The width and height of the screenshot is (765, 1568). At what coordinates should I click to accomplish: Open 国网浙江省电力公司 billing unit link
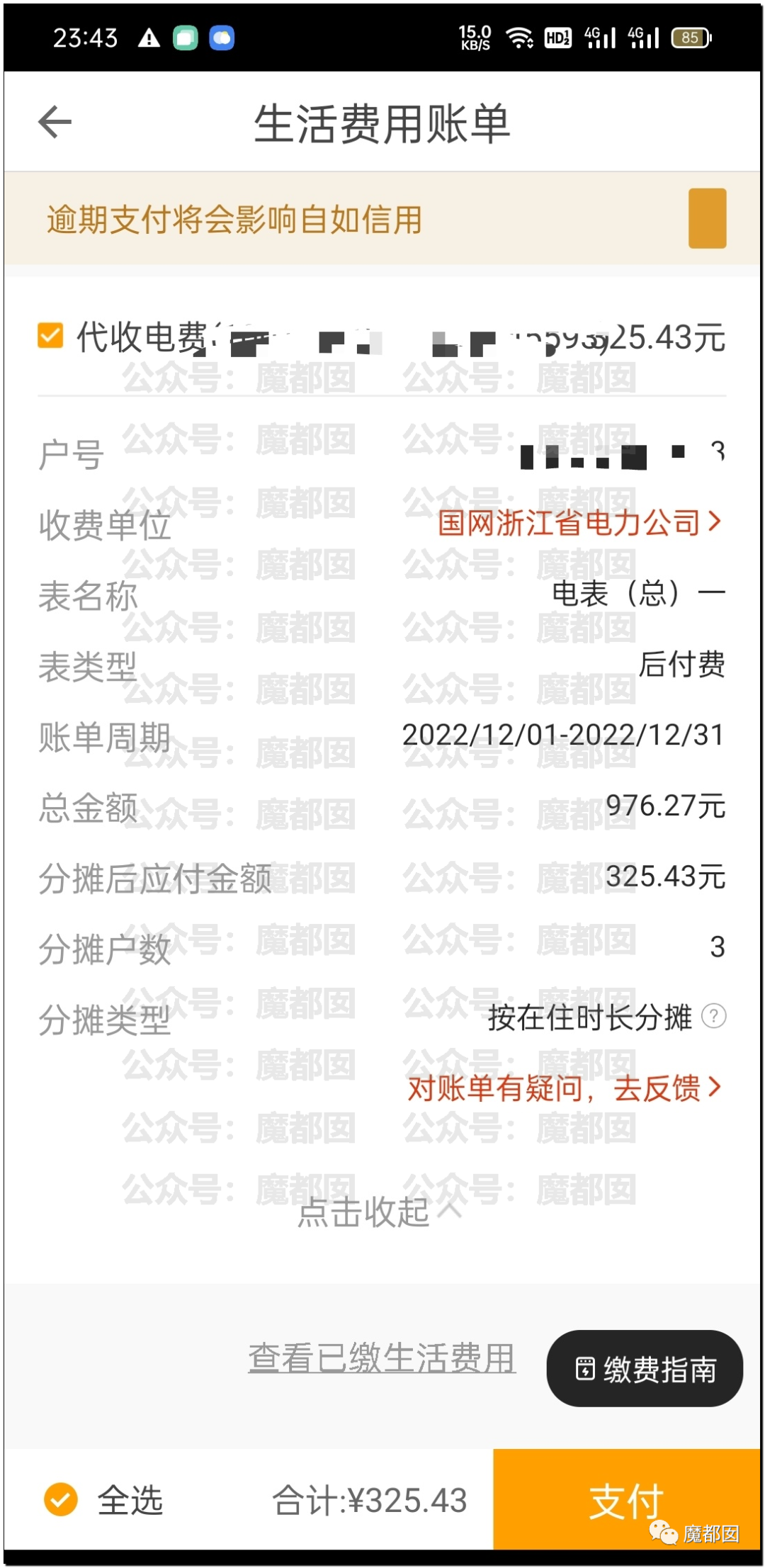(x=579, y=523)
